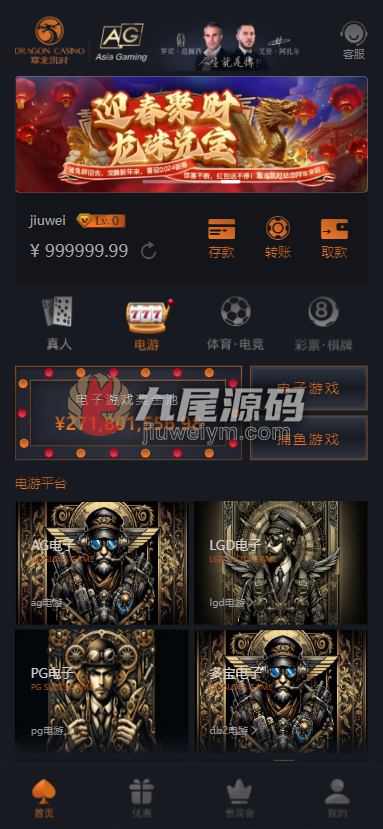Viewport: 383px width, 829px height.
Task: Switch to 真人 live casino category
Action: [58, 324]
